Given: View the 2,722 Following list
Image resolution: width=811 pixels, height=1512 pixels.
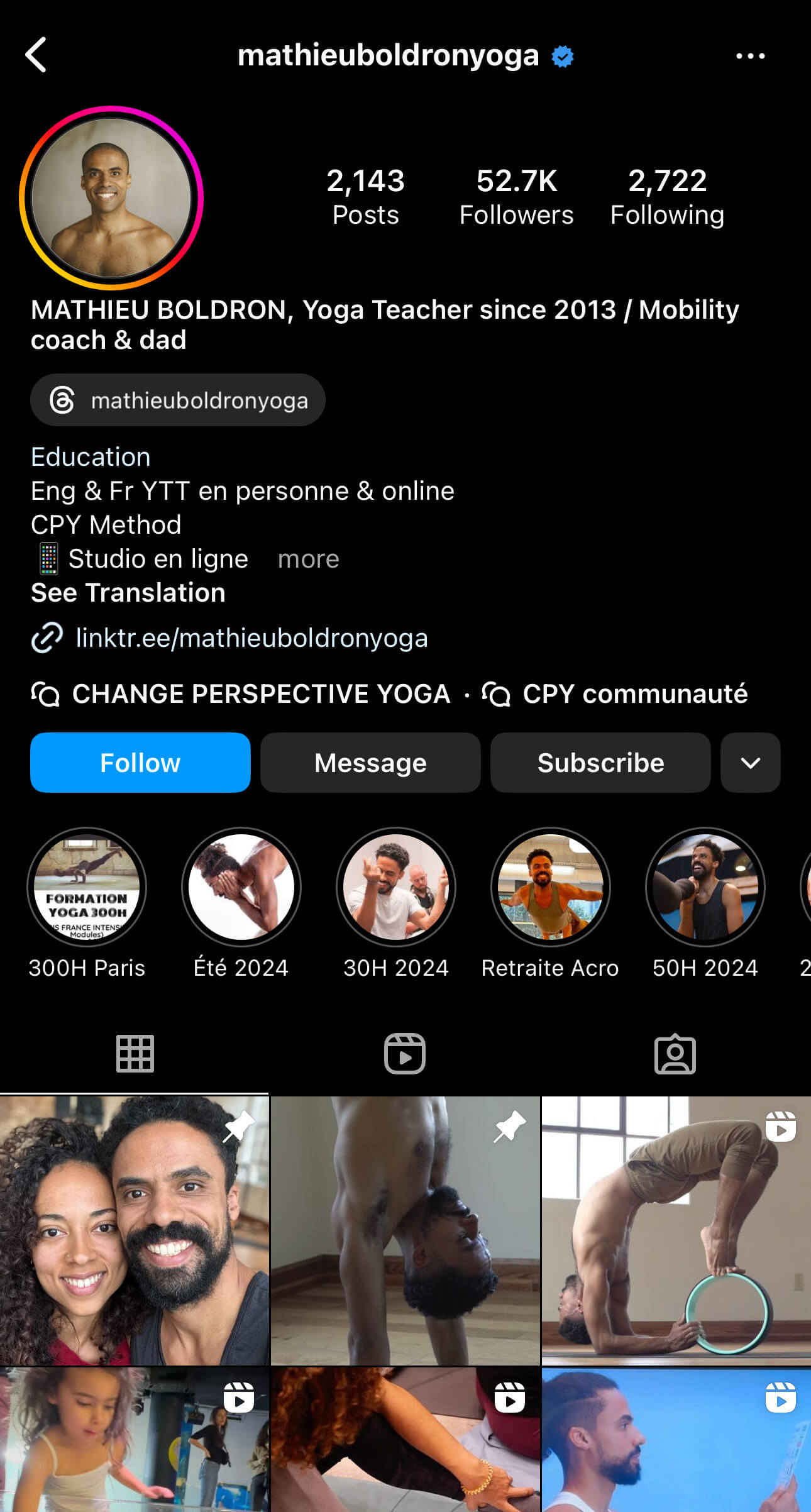Looking at the screenshot, I should [667, 197].
